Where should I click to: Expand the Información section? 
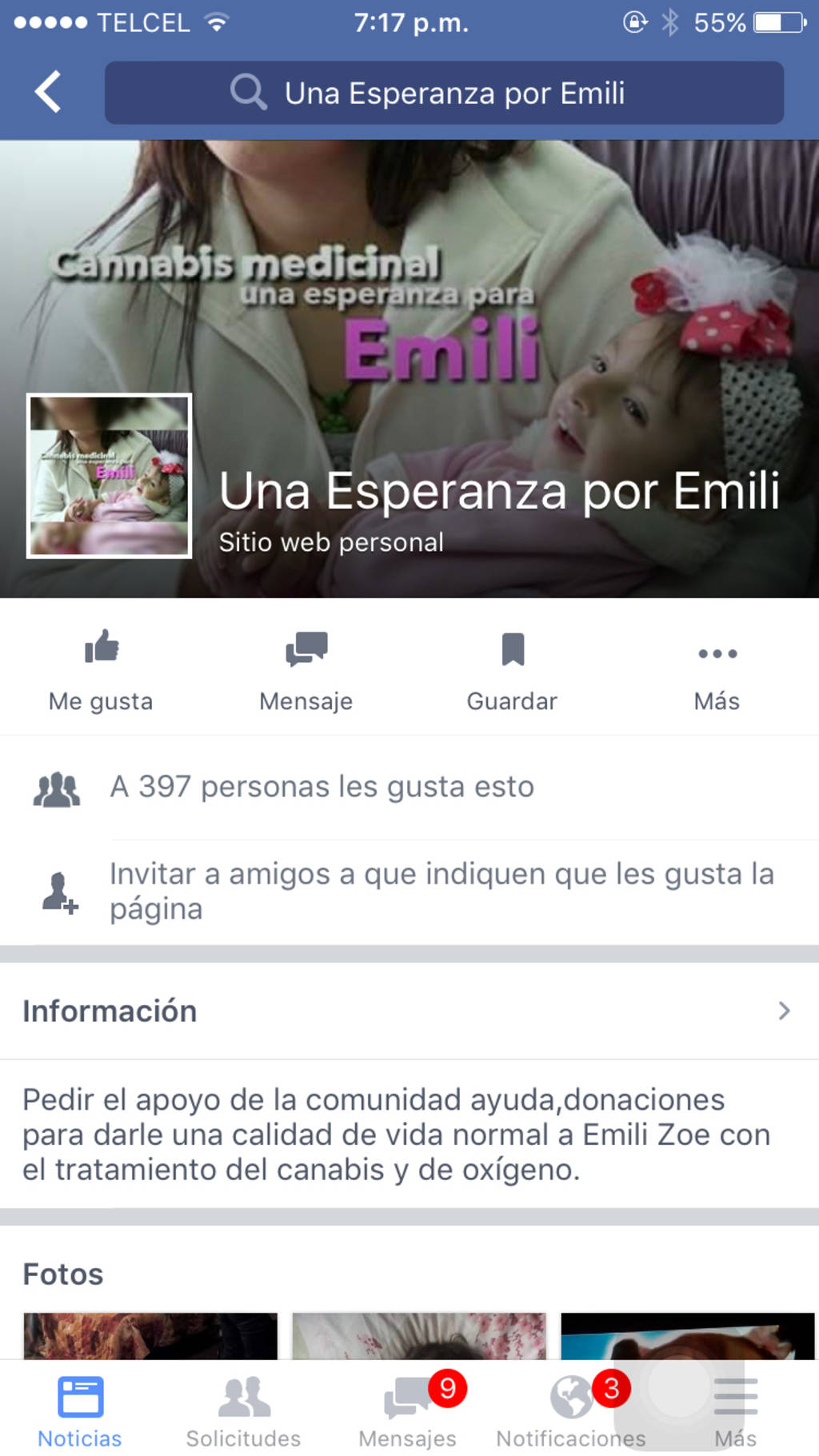[x=408, y=1011]
